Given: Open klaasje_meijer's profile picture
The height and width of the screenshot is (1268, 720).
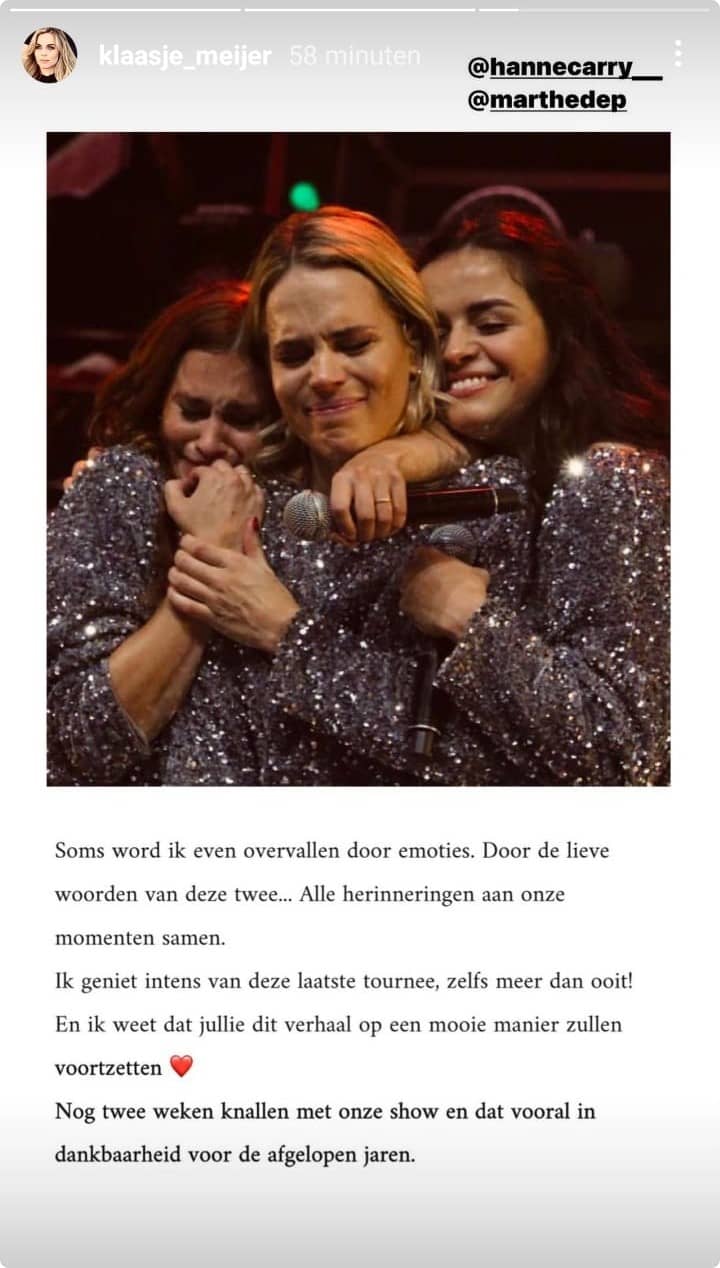Looking at the screenshot, I should (x=49, y=55).
